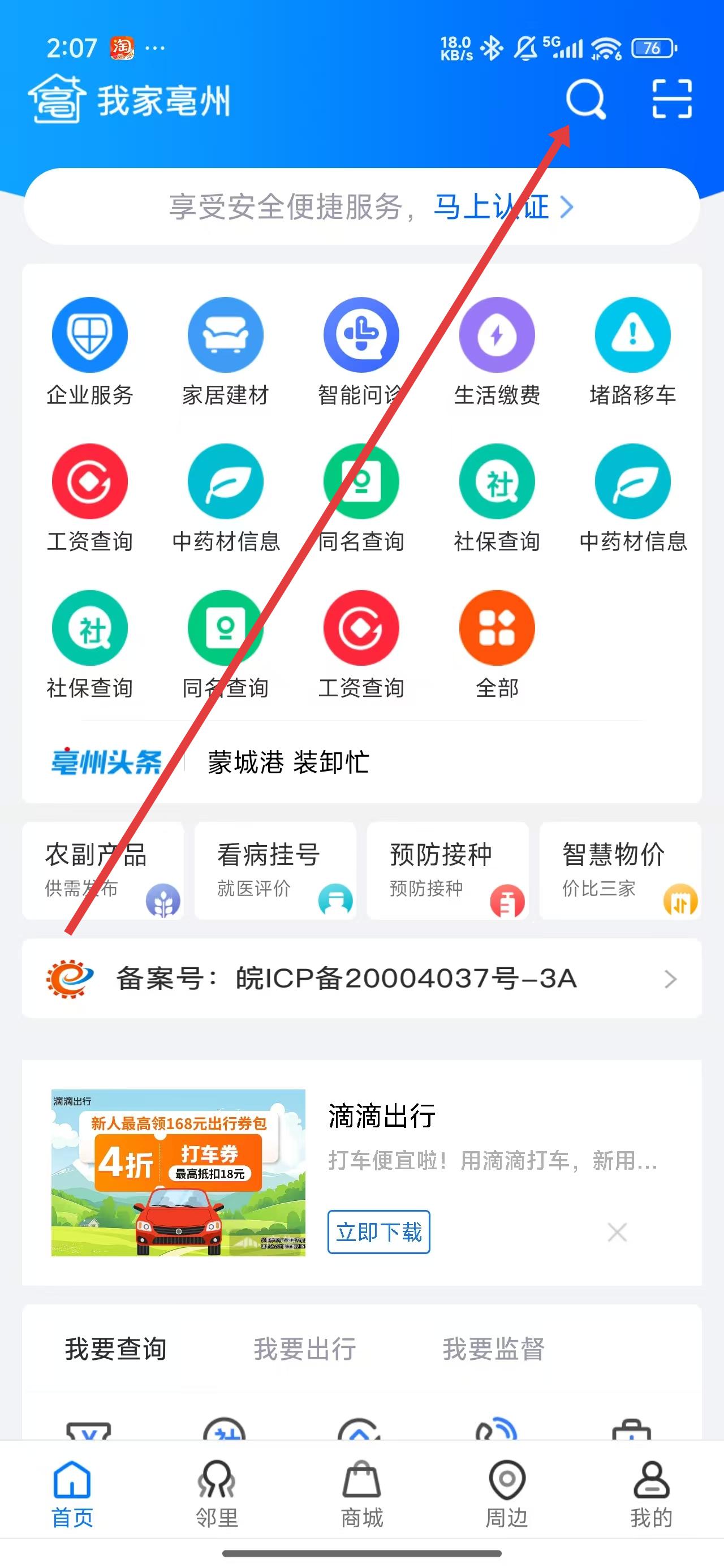The height and width of the screenshot is (1568, 724).
Task: Tap 立即下载 for 滴滴出行
Action: [x=379, y=1232]
